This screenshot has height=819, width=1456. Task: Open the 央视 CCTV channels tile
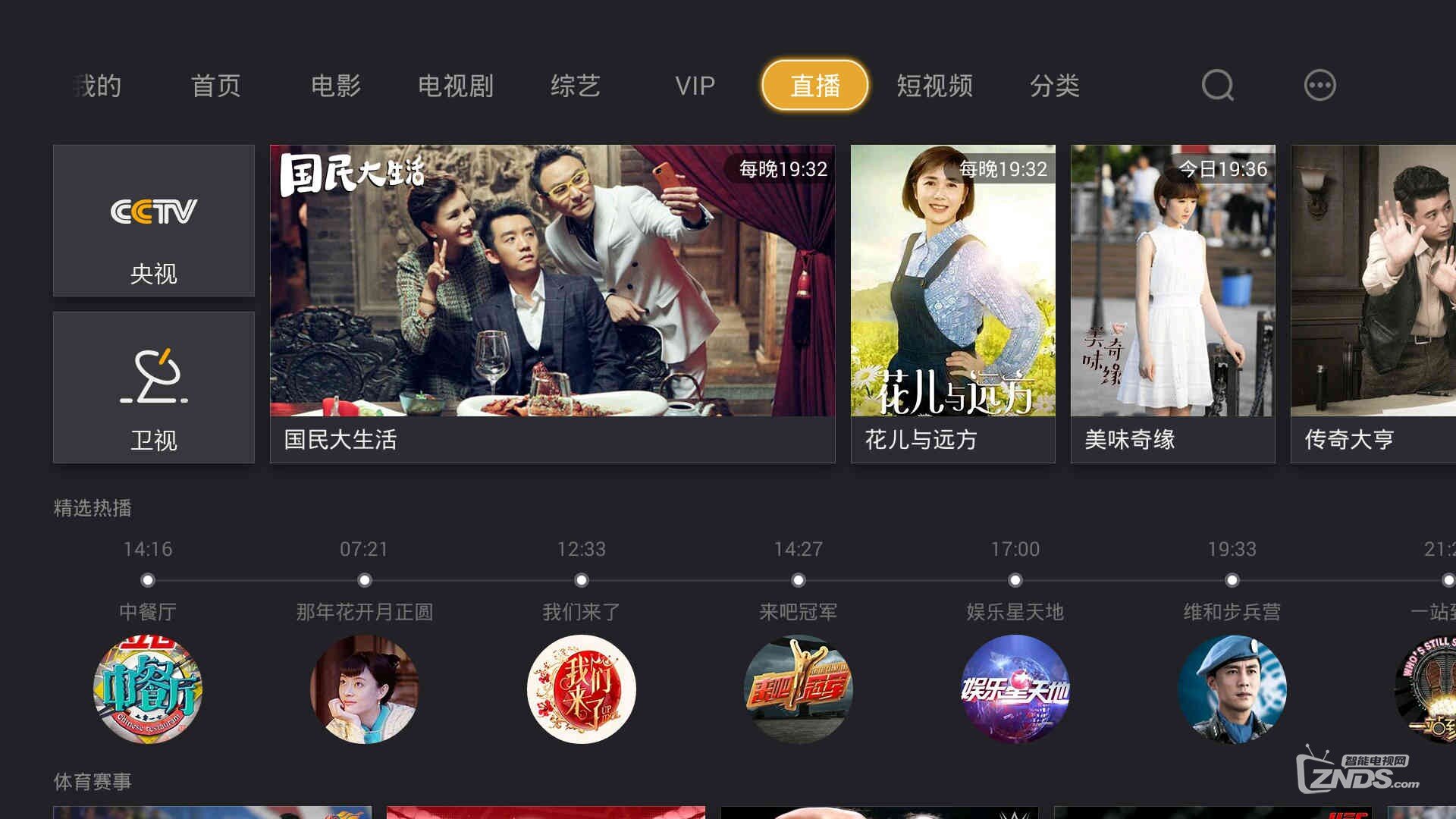[154, 221]
